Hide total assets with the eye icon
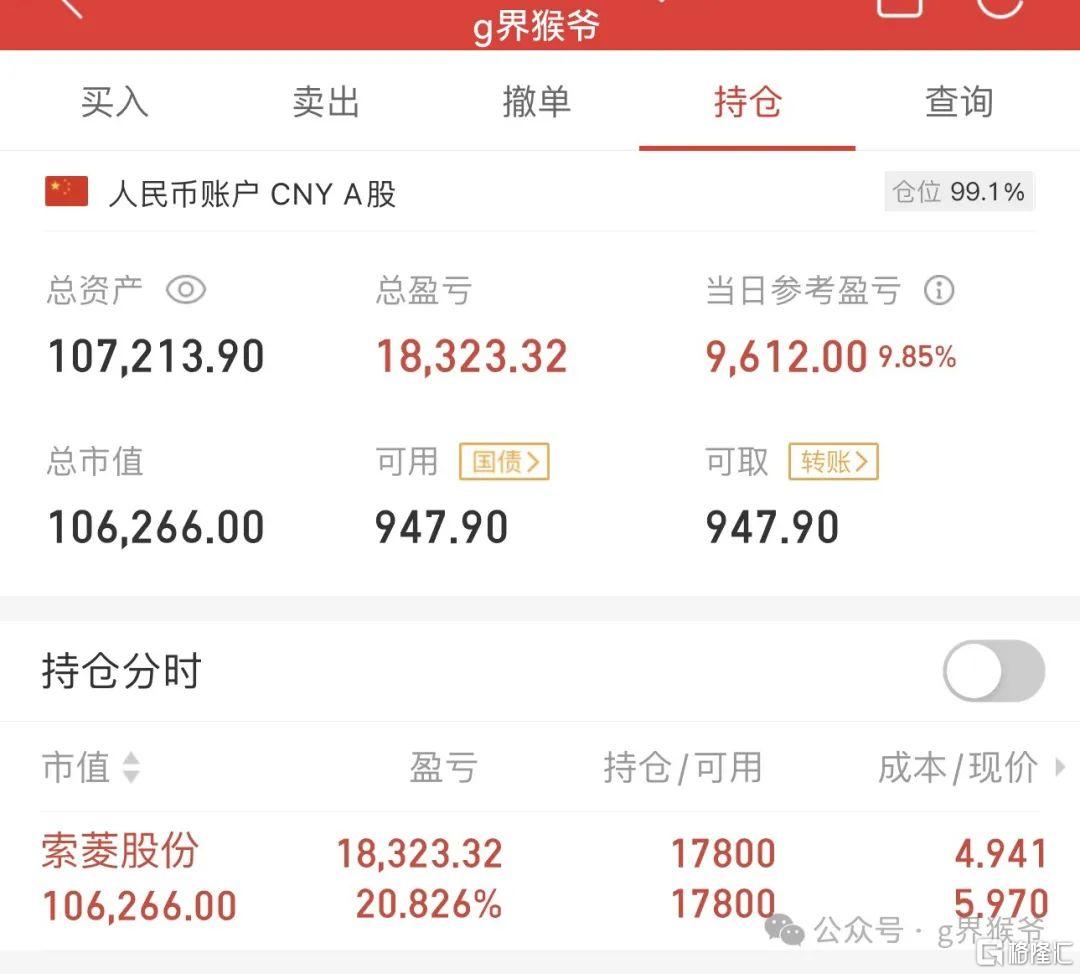 click(x=186, y=291)
